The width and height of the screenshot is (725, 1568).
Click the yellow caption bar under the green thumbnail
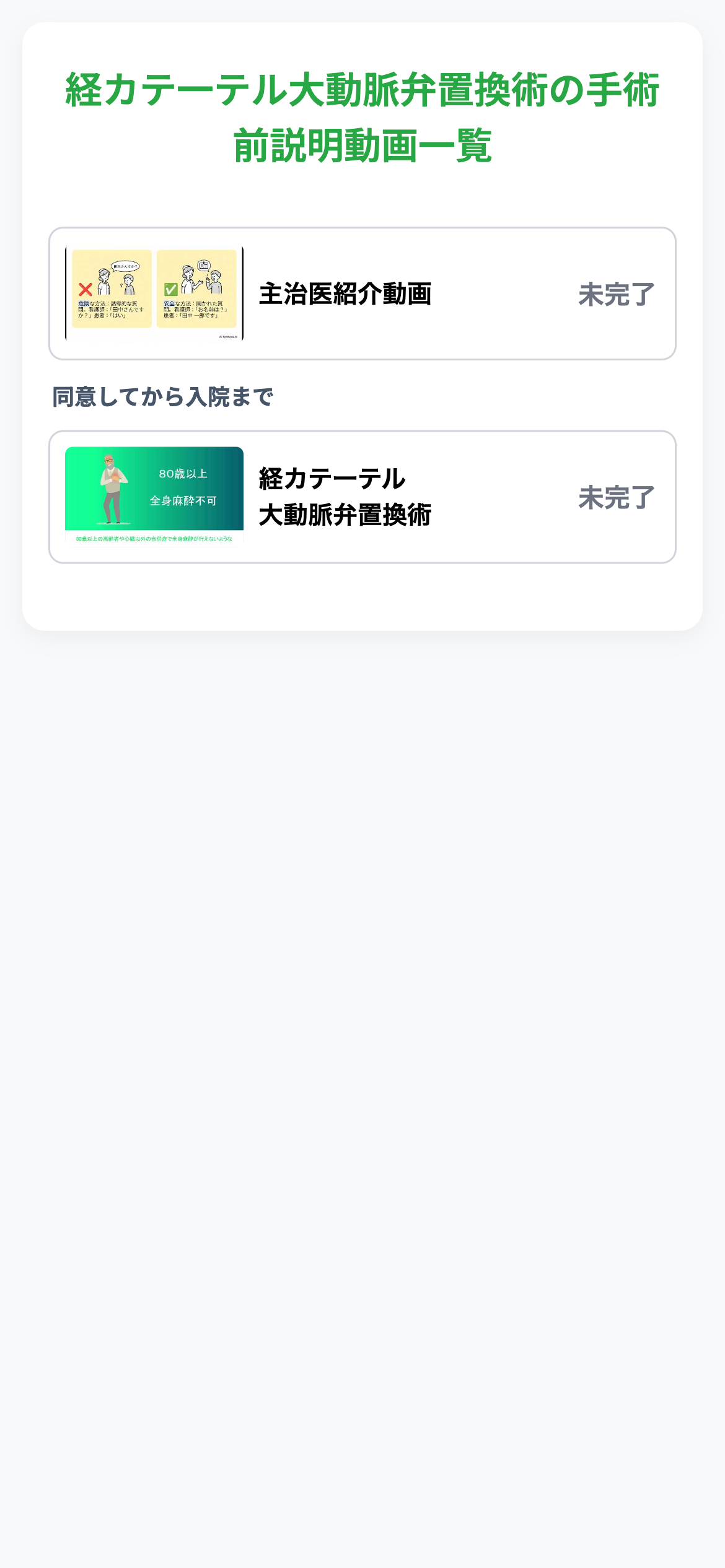pyautogui.click(x=154, y=538)
